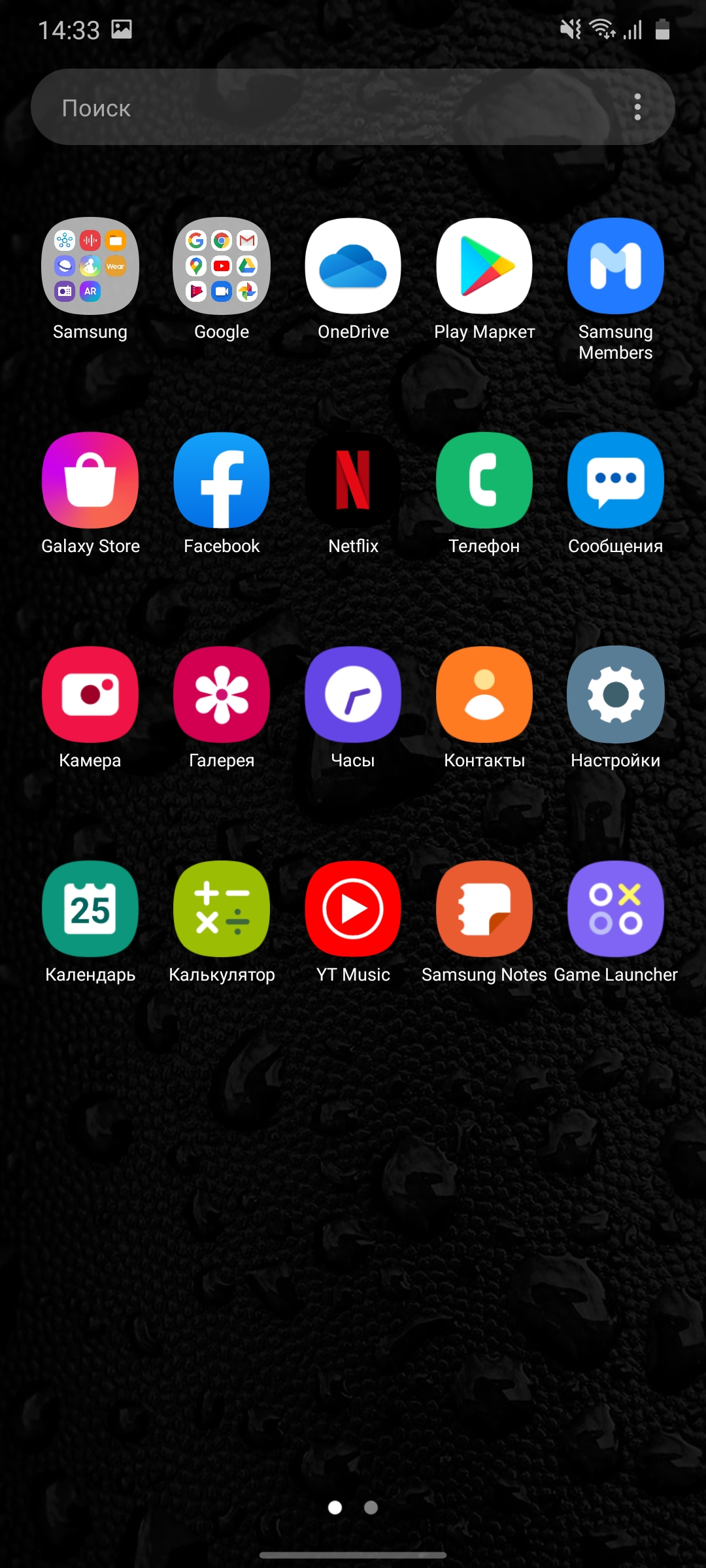
Task: Open the Часы clock app
Action: (x=353, y=694)
